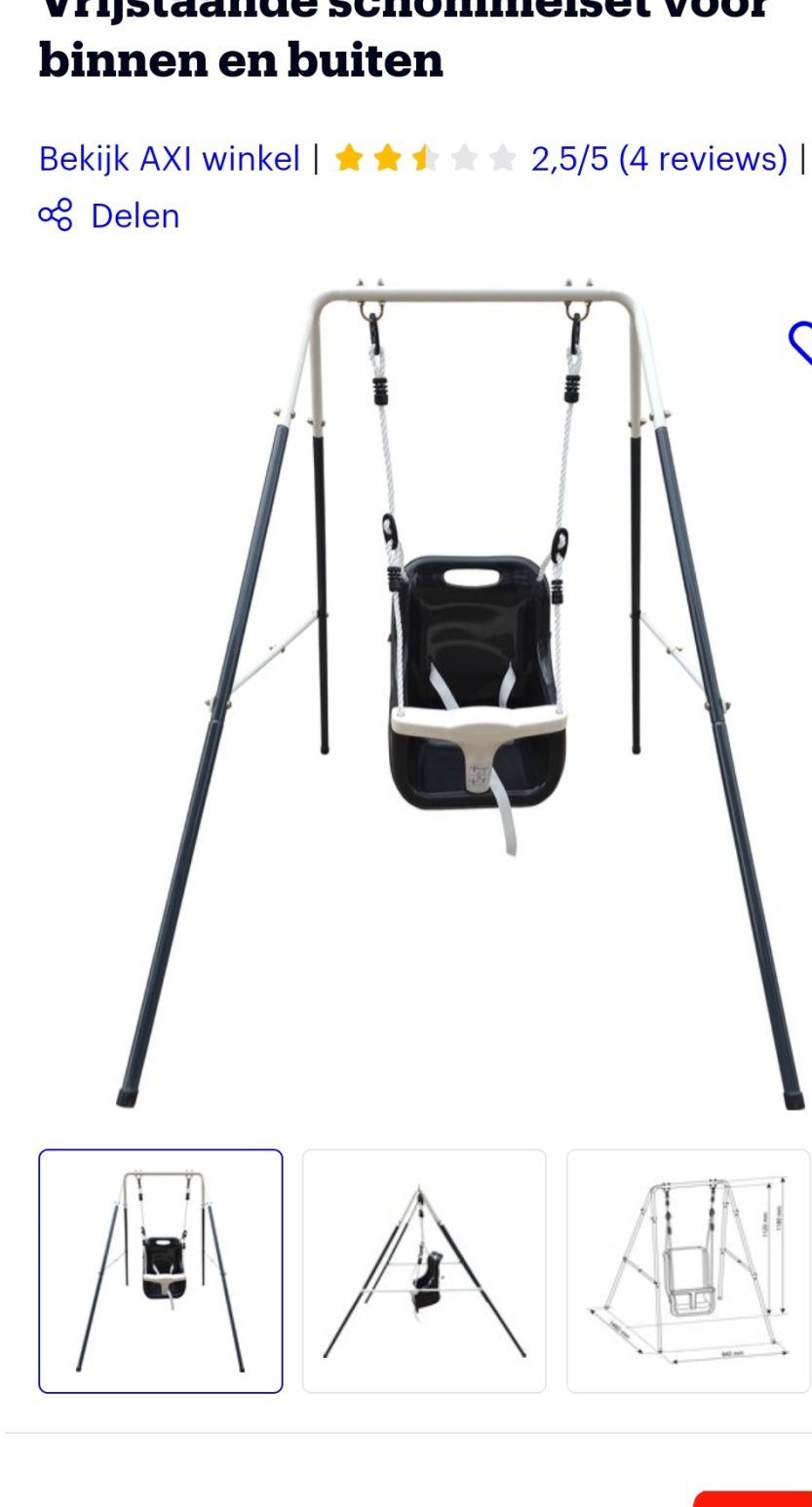Add the swing set to wishlist heart
This screenshot has width=812, height=1507.
click(x=801, y=343)
